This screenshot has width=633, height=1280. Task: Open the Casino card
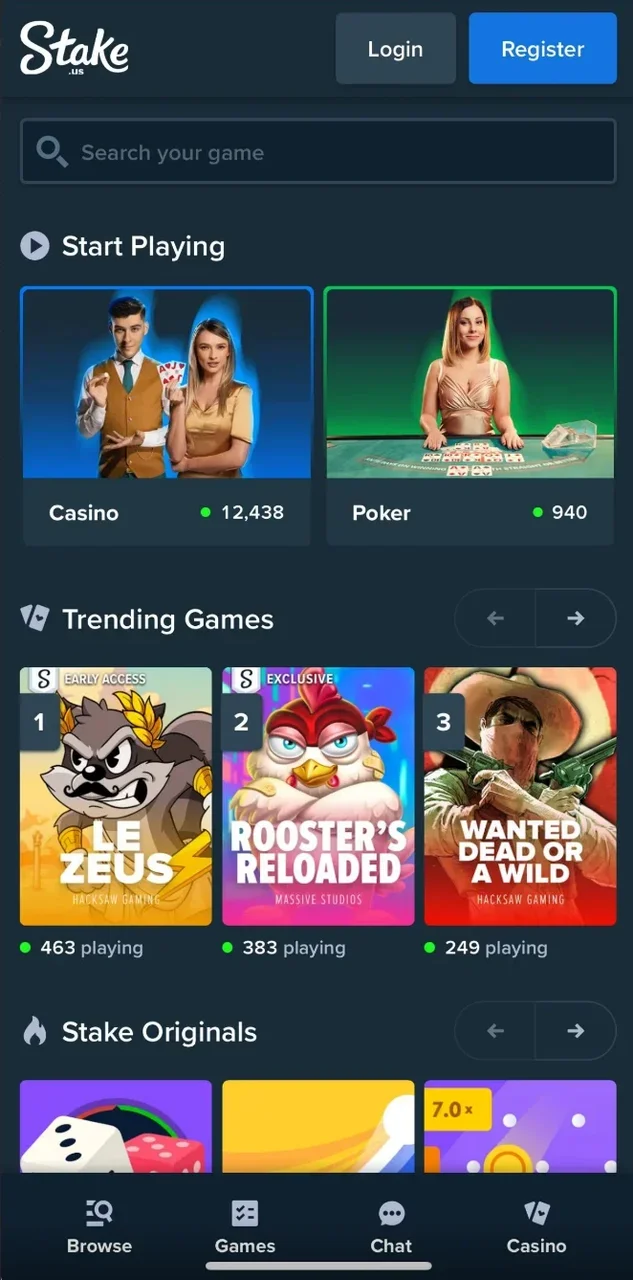coord(166,415)
